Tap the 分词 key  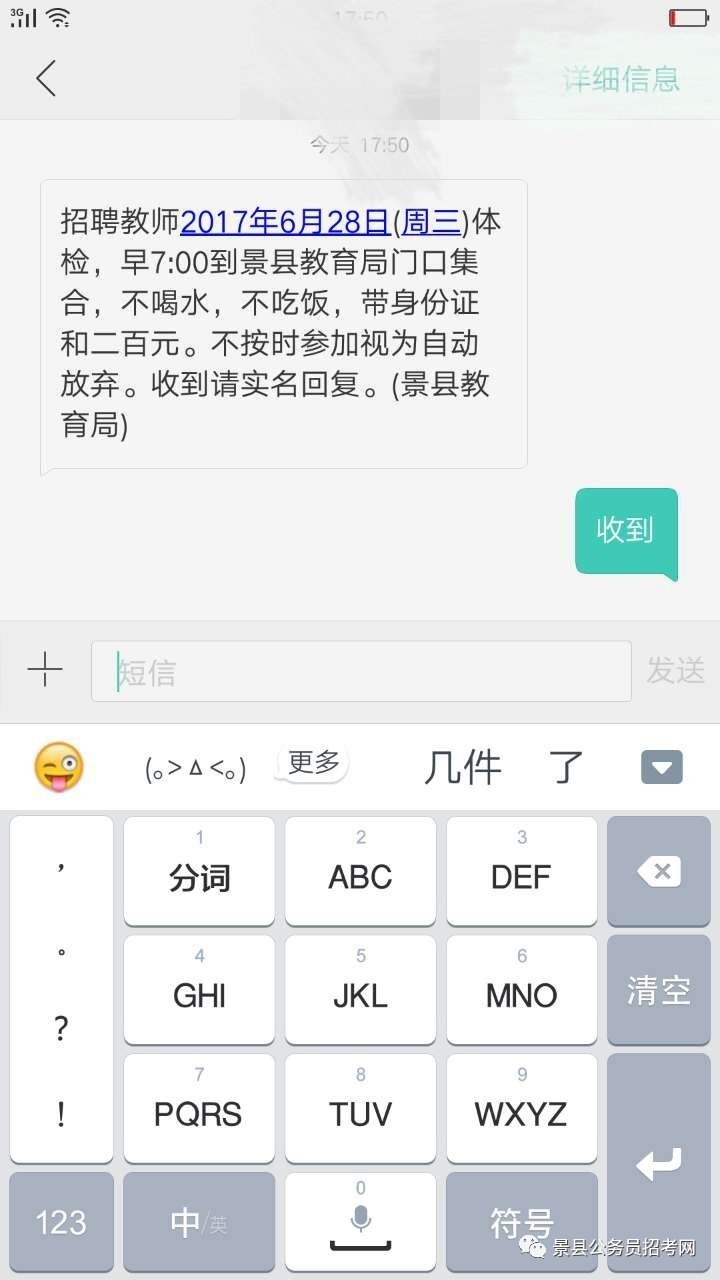coord(199,871)
